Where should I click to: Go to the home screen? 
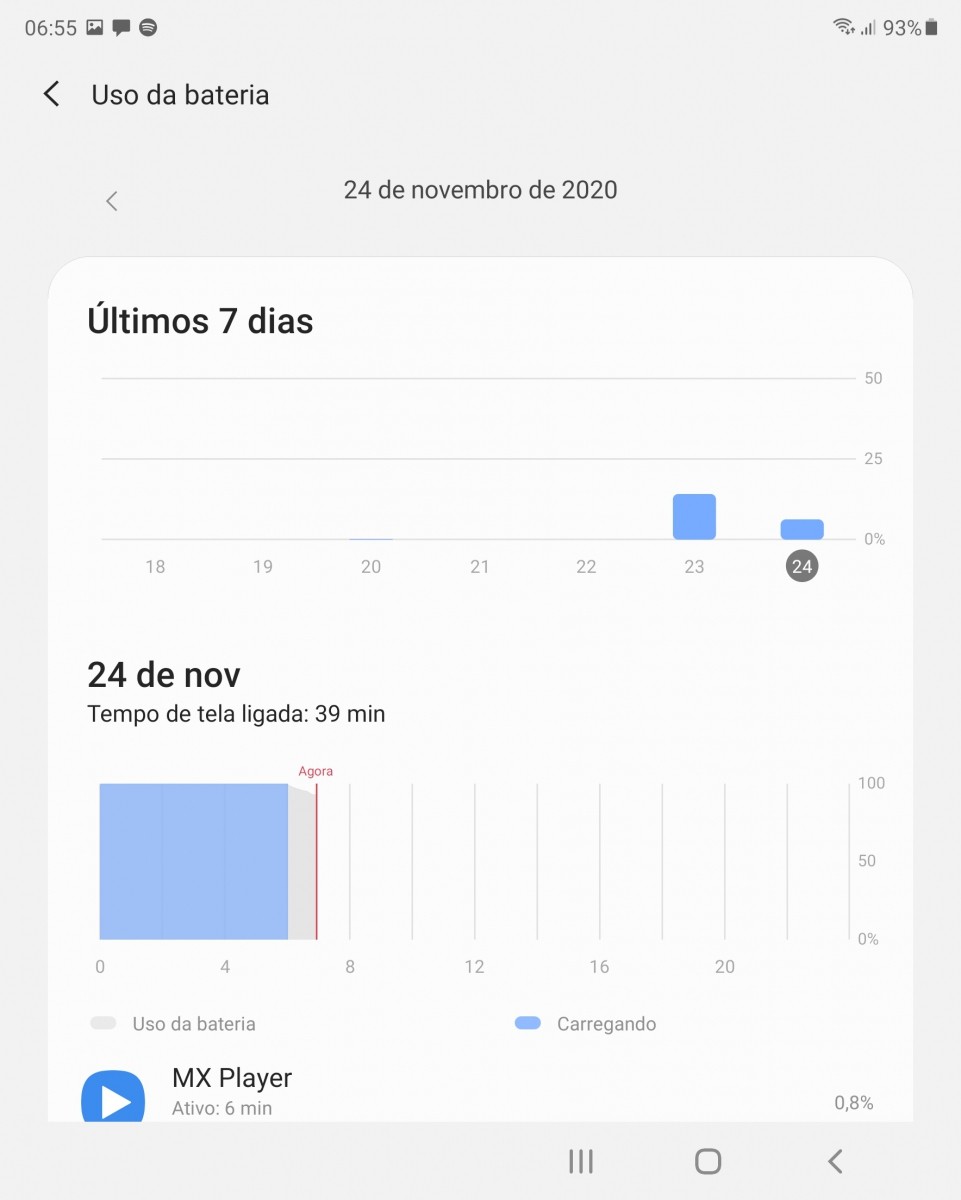708,1161
